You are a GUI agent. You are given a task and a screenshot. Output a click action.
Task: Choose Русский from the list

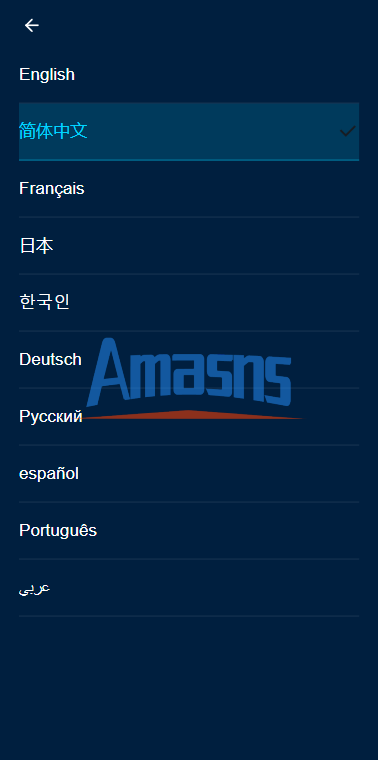[x=189, y=416]
